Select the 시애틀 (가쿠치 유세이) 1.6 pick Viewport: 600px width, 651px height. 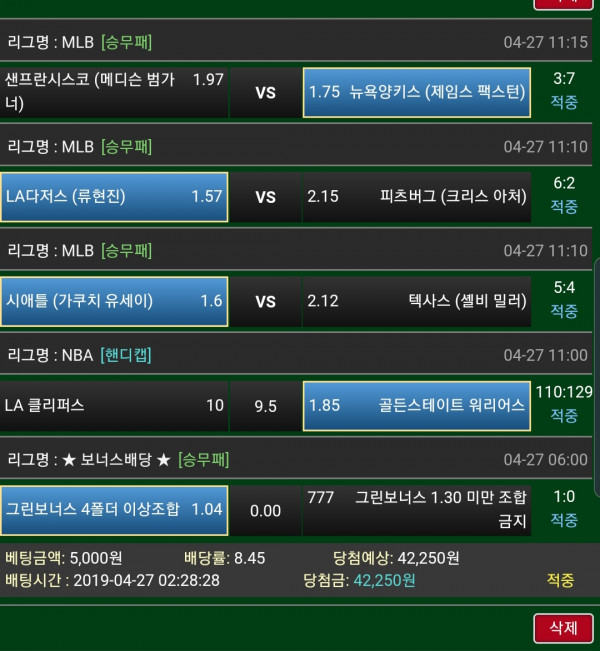click(114, 301)
